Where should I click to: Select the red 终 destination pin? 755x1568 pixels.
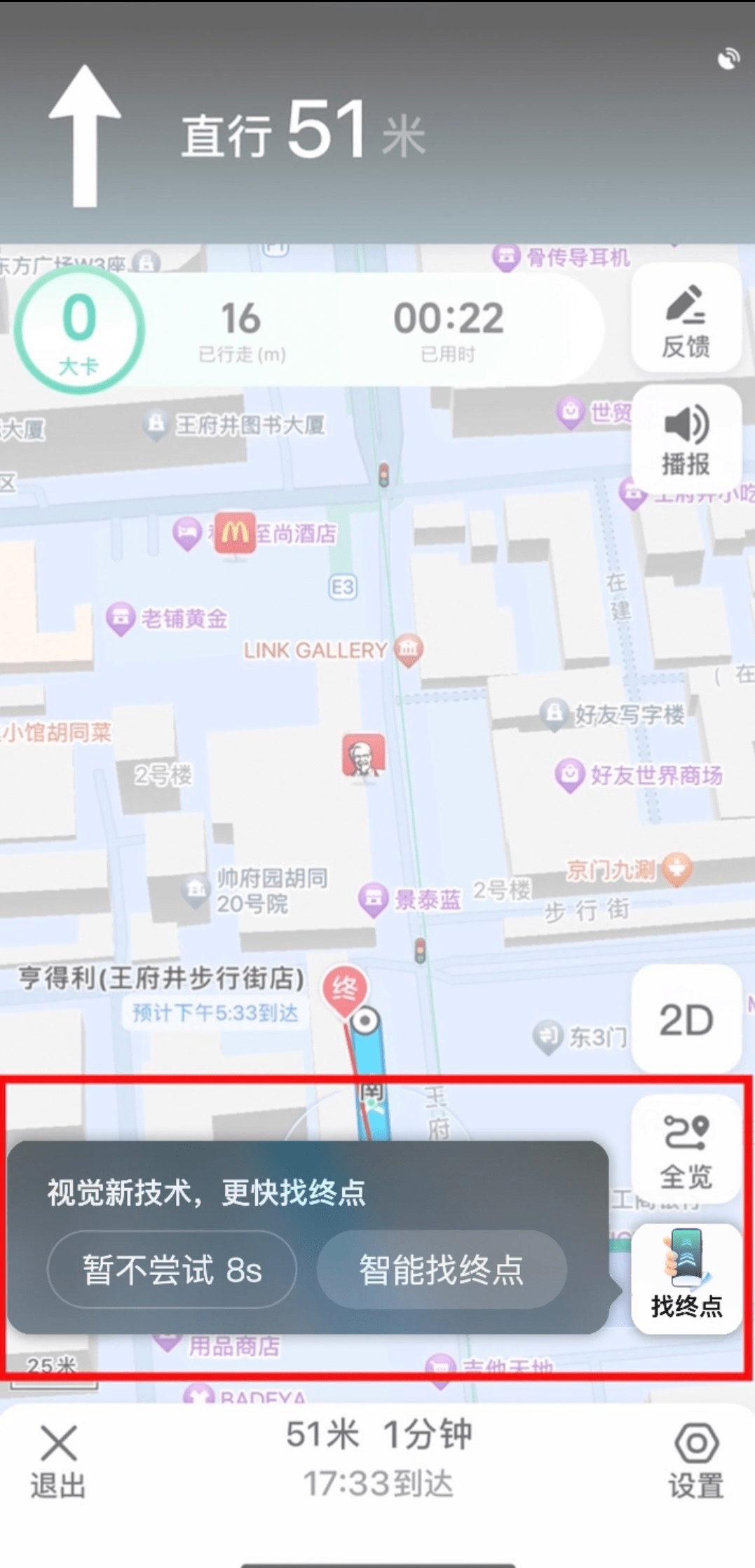[344, 989]
